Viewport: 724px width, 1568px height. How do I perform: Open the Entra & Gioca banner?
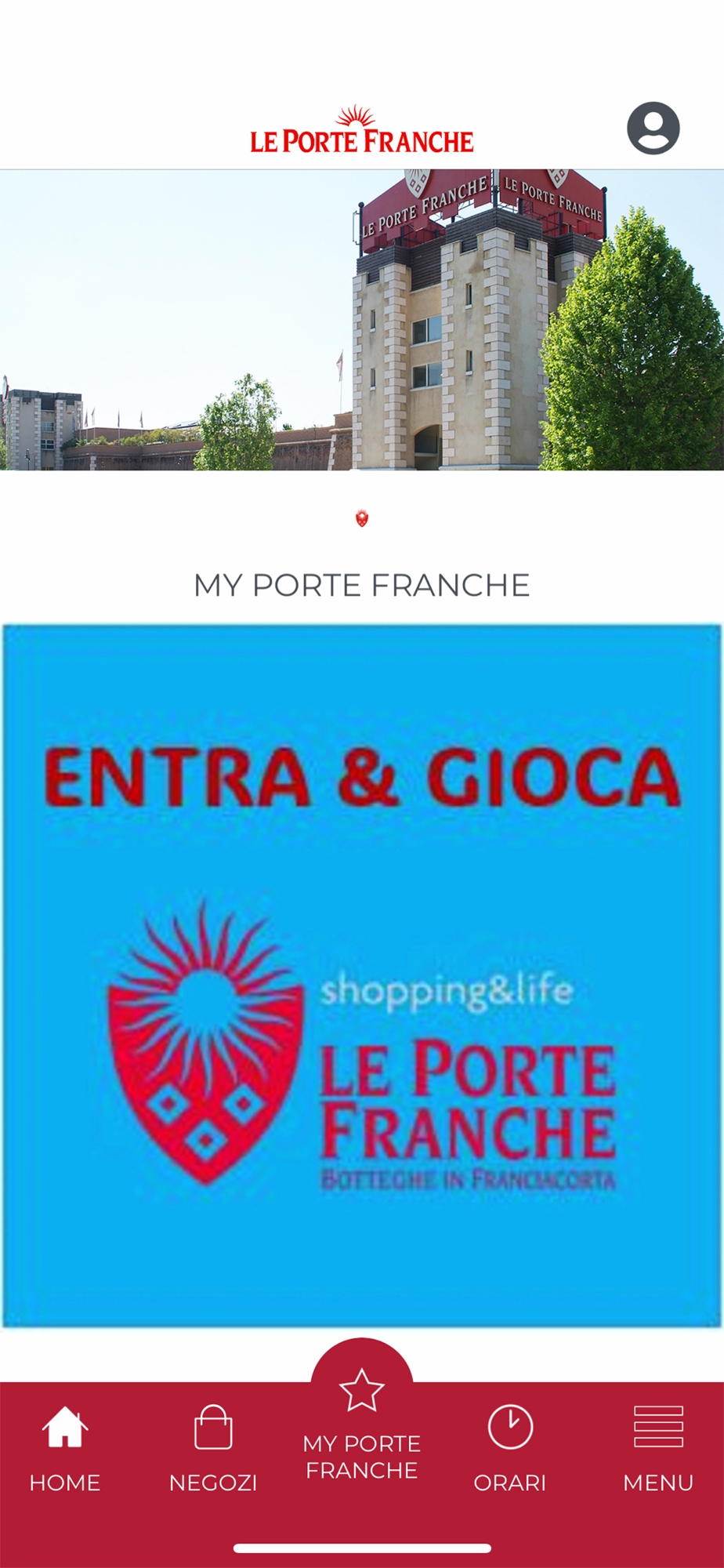coord(362,975)
